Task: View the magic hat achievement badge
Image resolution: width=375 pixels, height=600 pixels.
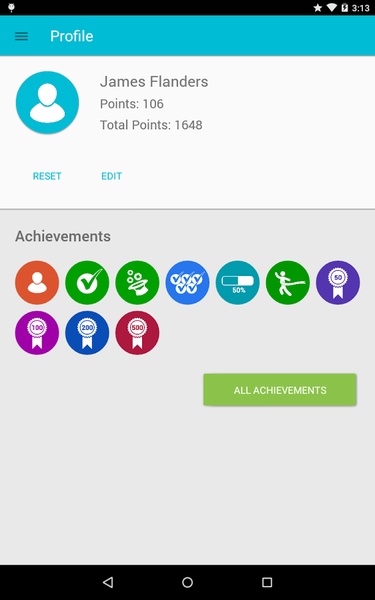Action: coord(137,282)
